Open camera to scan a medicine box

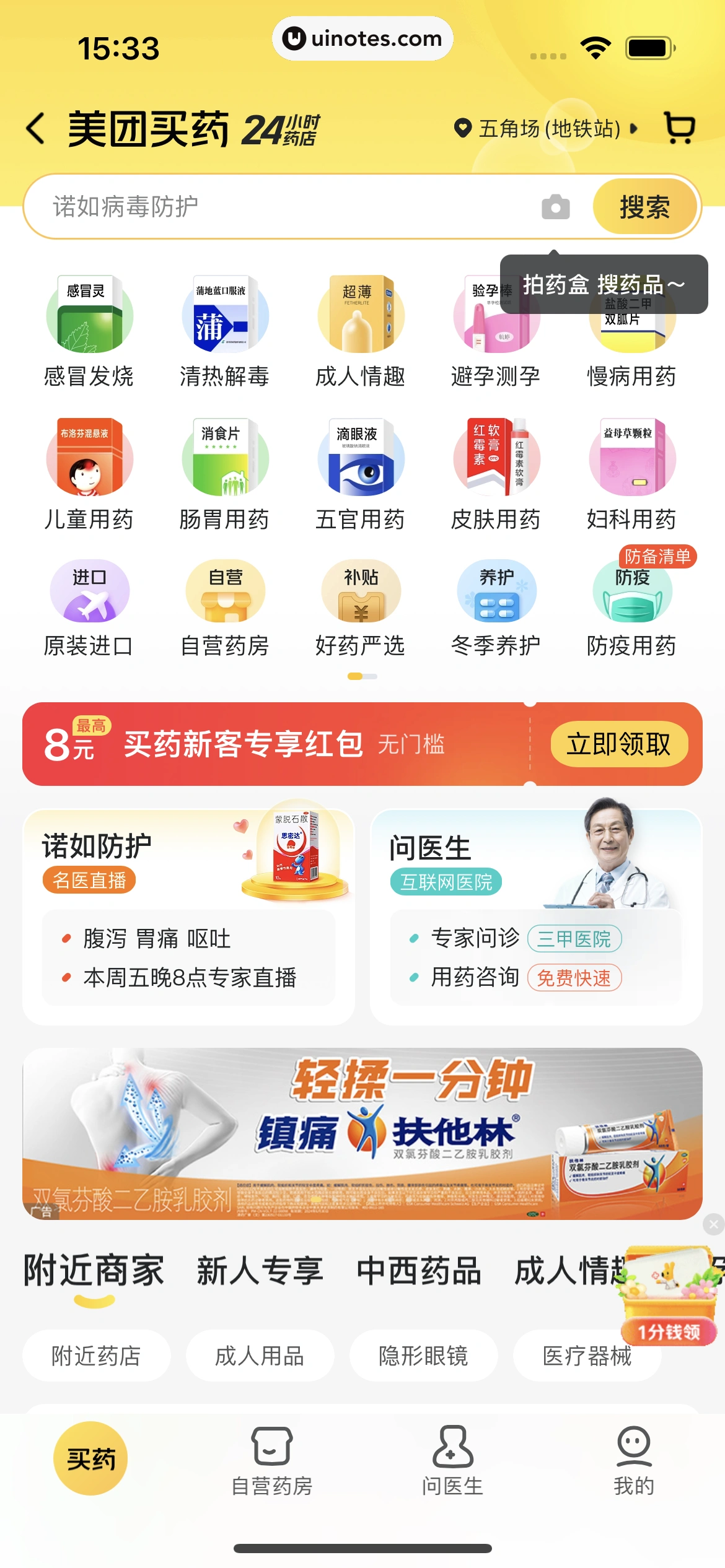(x=555, y=207)
